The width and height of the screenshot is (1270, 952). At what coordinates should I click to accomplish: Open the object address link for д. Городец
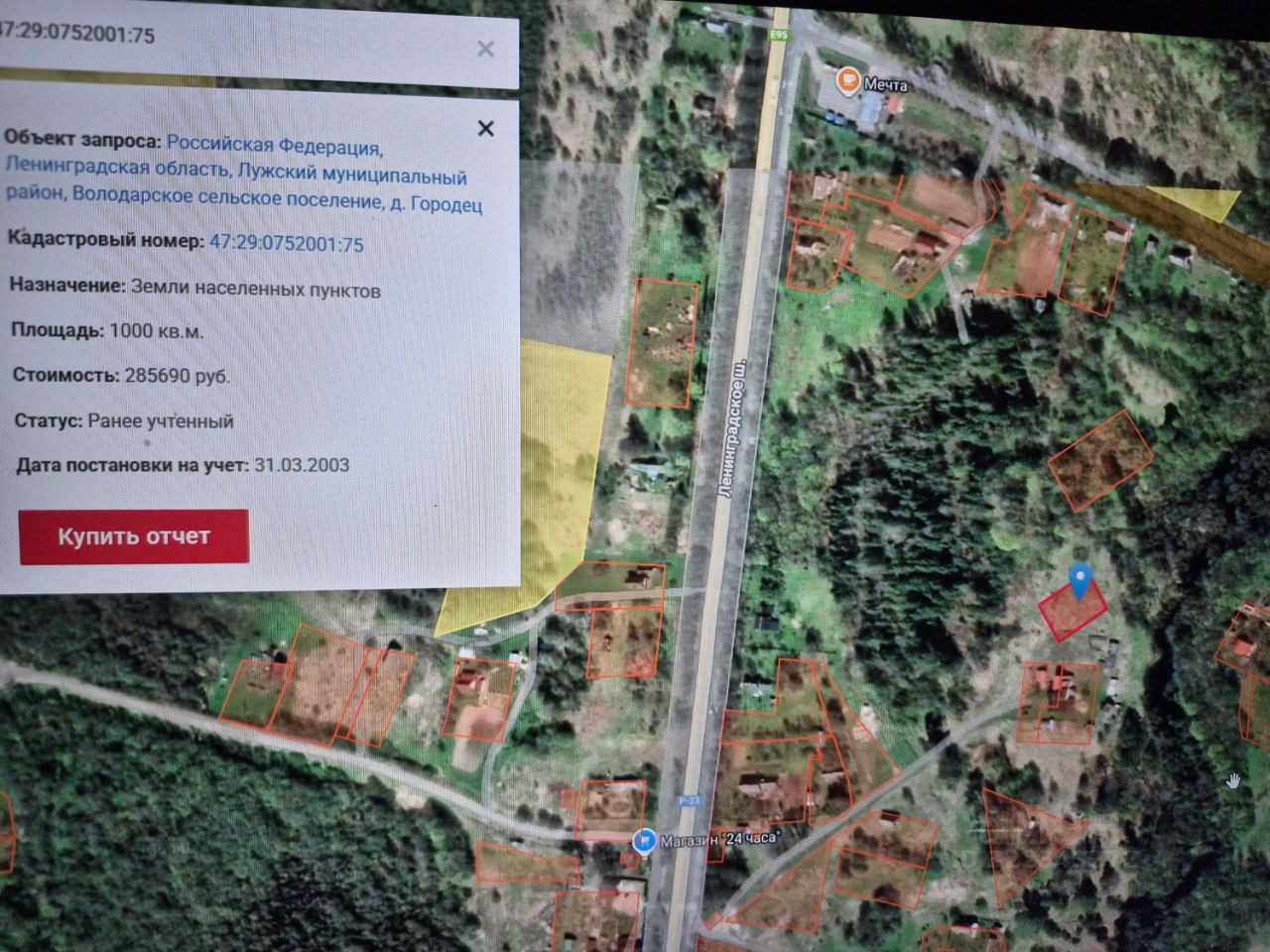(244, 175)
